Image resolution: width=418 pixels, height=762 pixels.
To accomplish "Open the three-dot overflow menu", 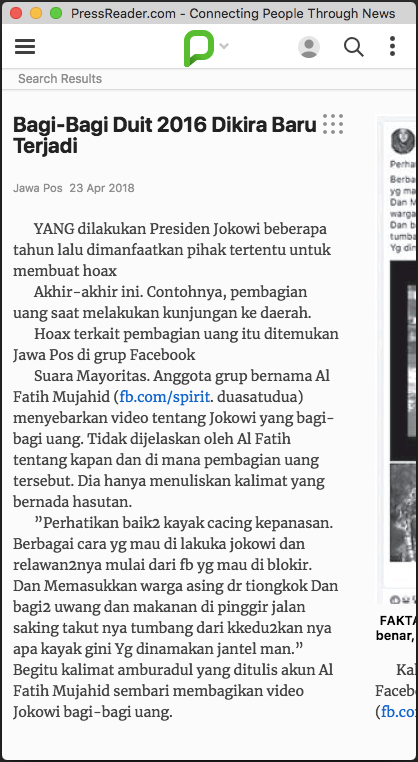I will (x=392, y=47).
